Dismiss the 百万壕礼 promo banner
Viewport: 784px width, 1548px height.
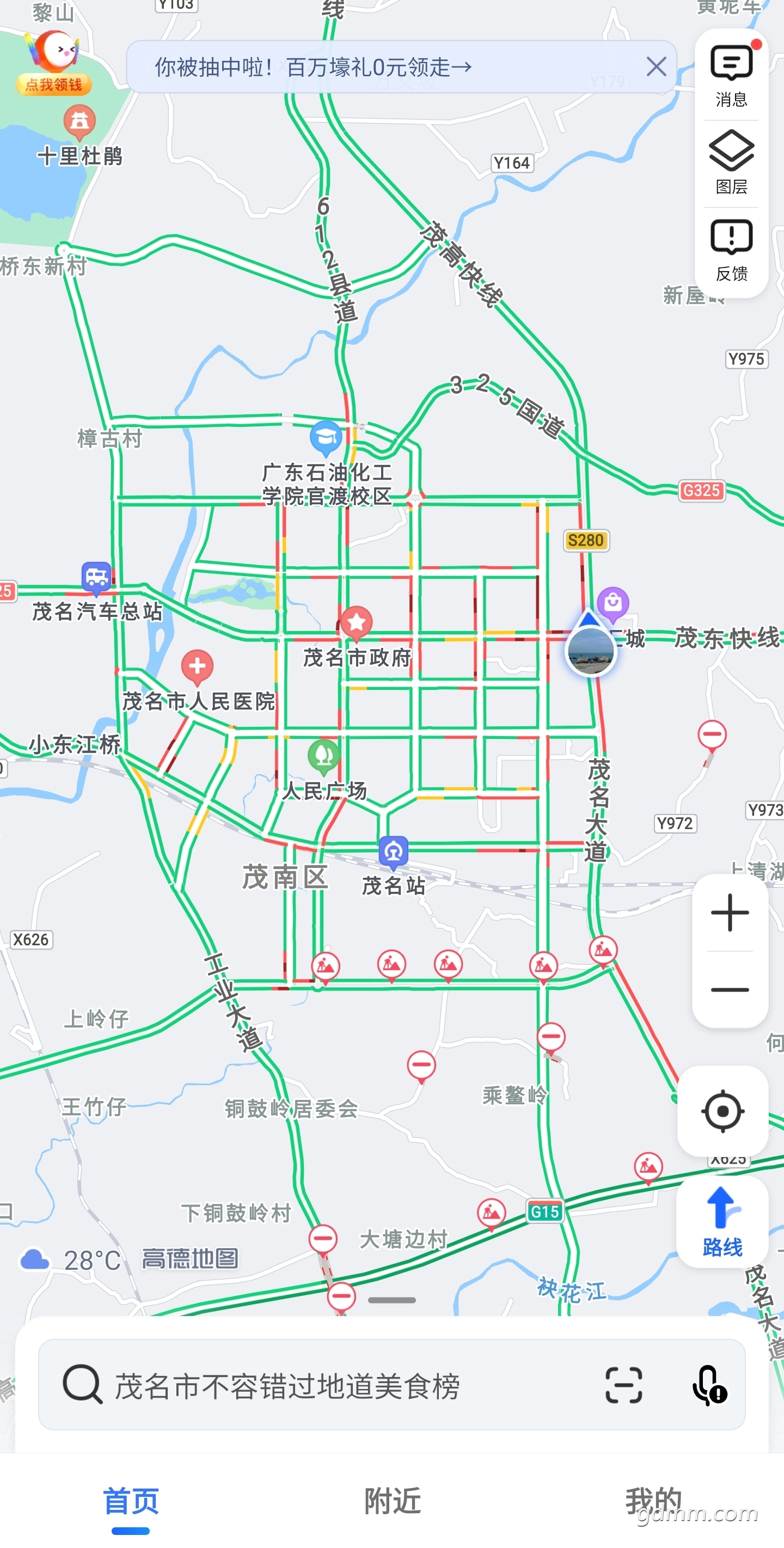[656, 67]
